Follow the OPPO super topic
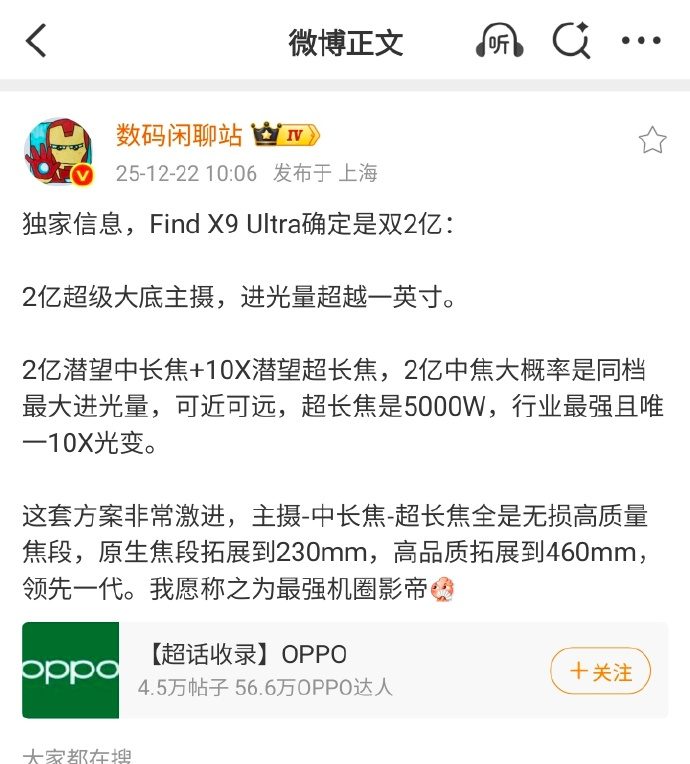 click(x=600, y=671)
